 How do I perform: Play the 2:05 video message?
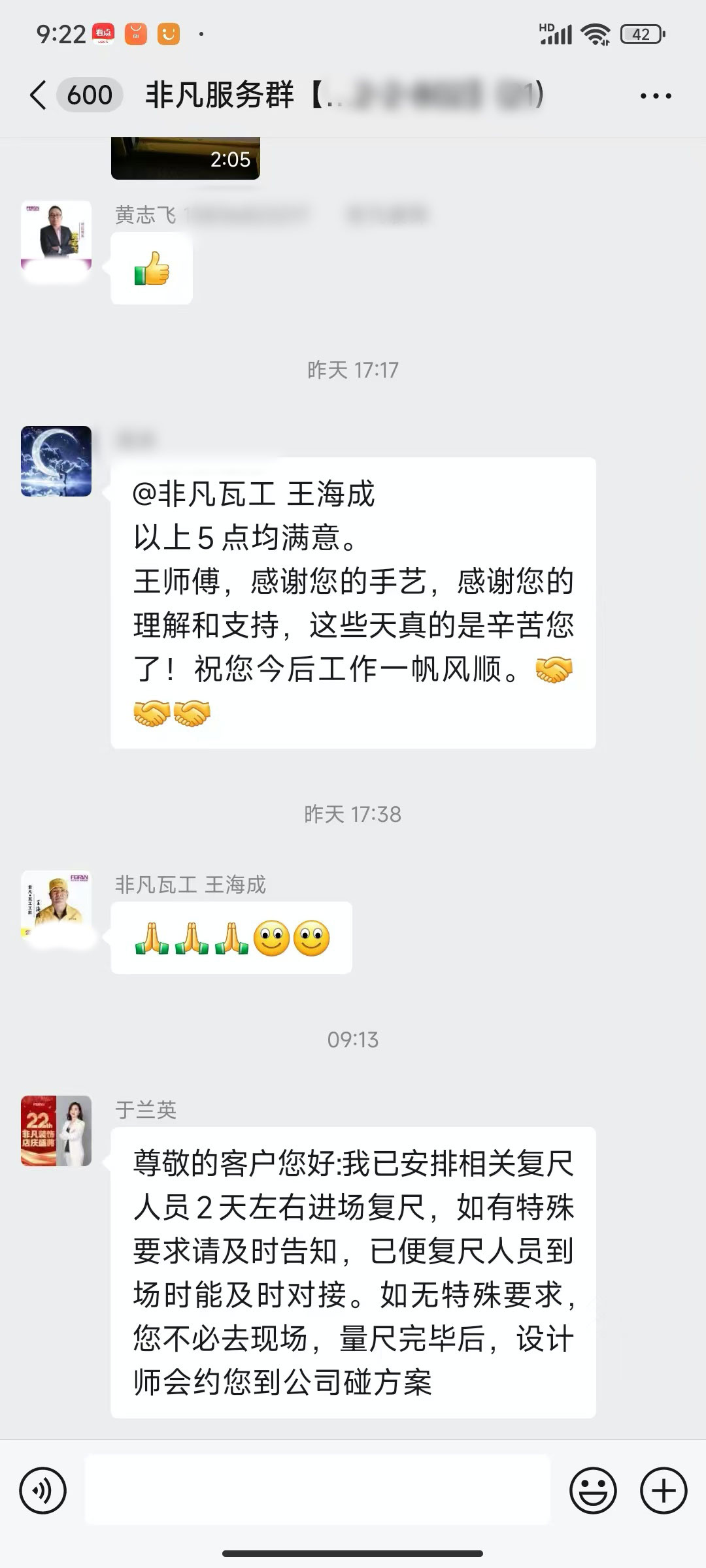point(186,157)
